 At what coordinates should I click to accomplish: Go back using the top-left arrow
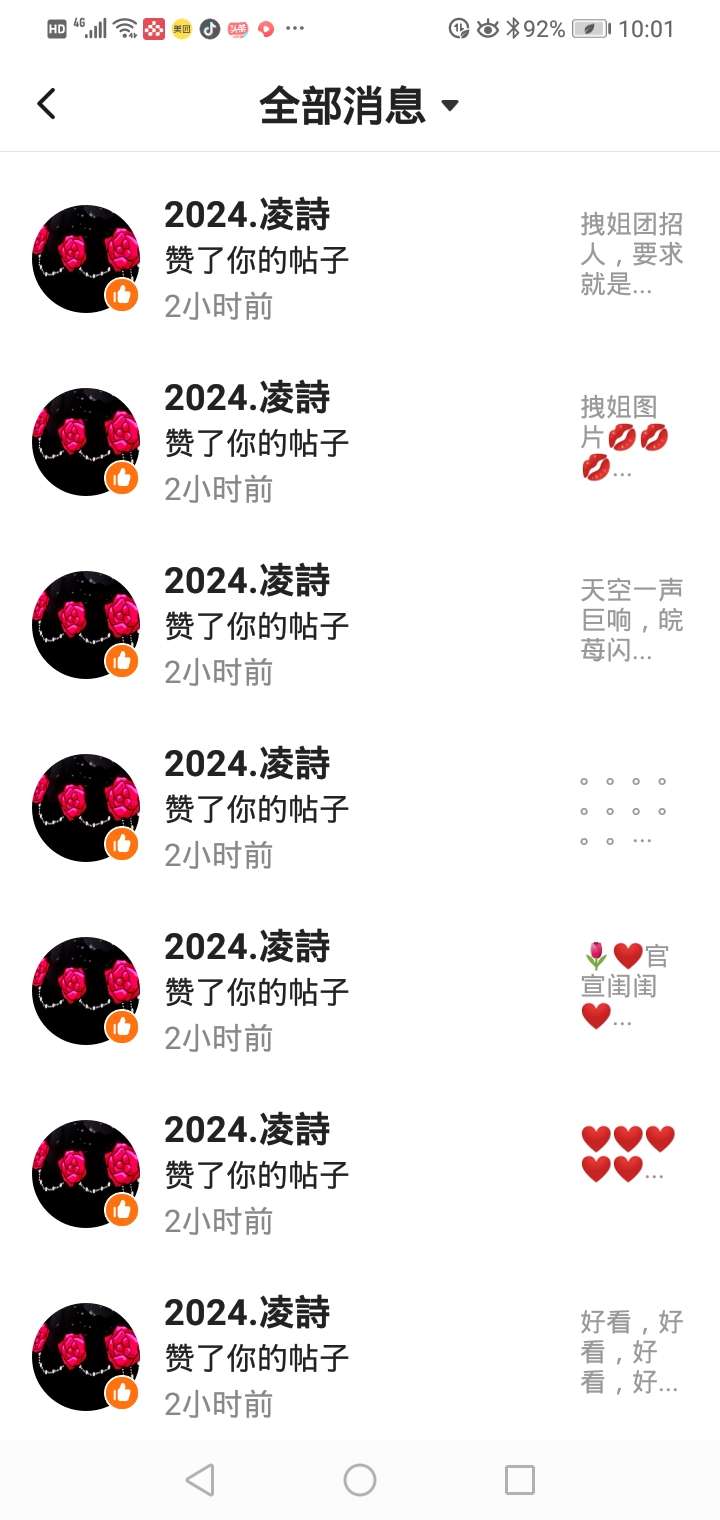pyautogui.click(x=46, y=104)
